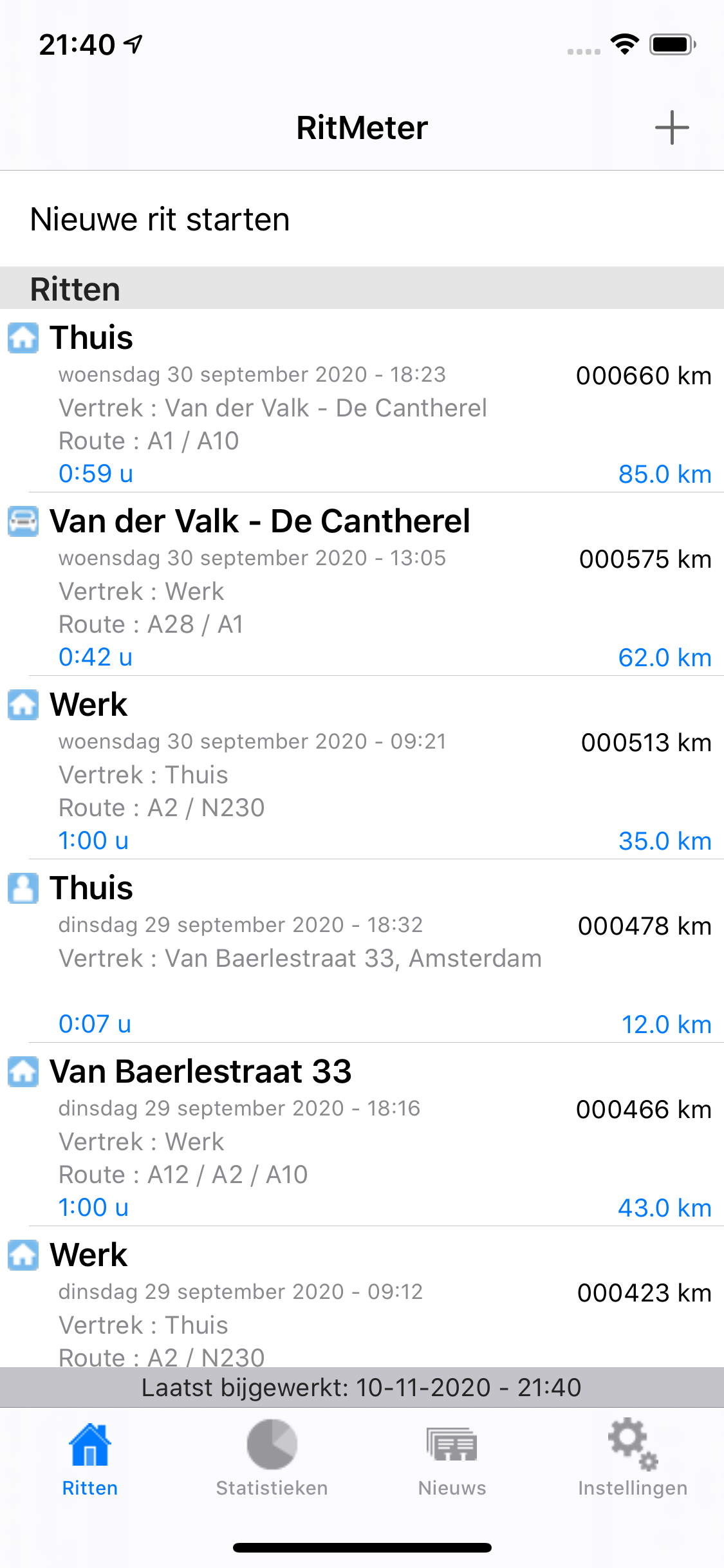Open Van der Valk - De Cantherel trip

pos(362,584)
